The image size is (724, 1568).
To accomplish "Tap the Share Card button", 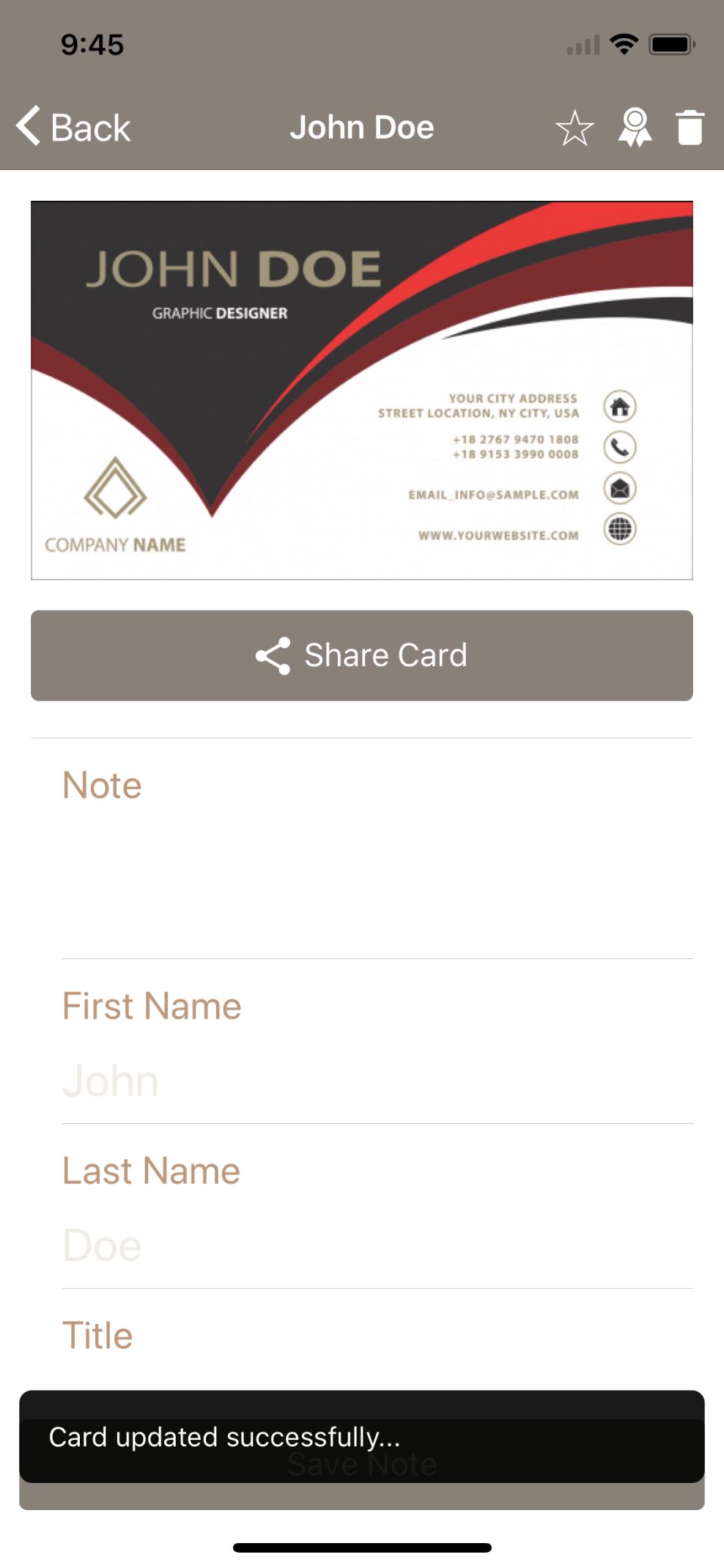I will click(x=362, y=656).
